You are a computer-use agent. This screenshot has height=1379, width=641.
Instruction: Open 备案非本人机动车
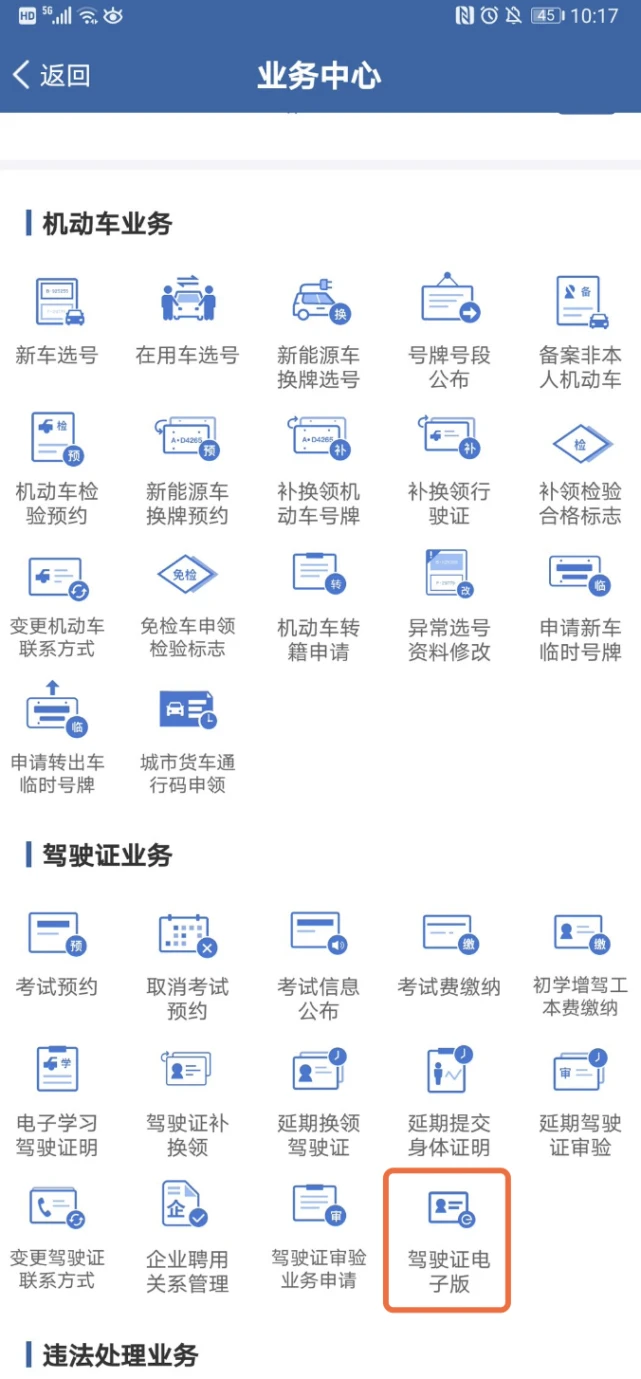[580, 332]
